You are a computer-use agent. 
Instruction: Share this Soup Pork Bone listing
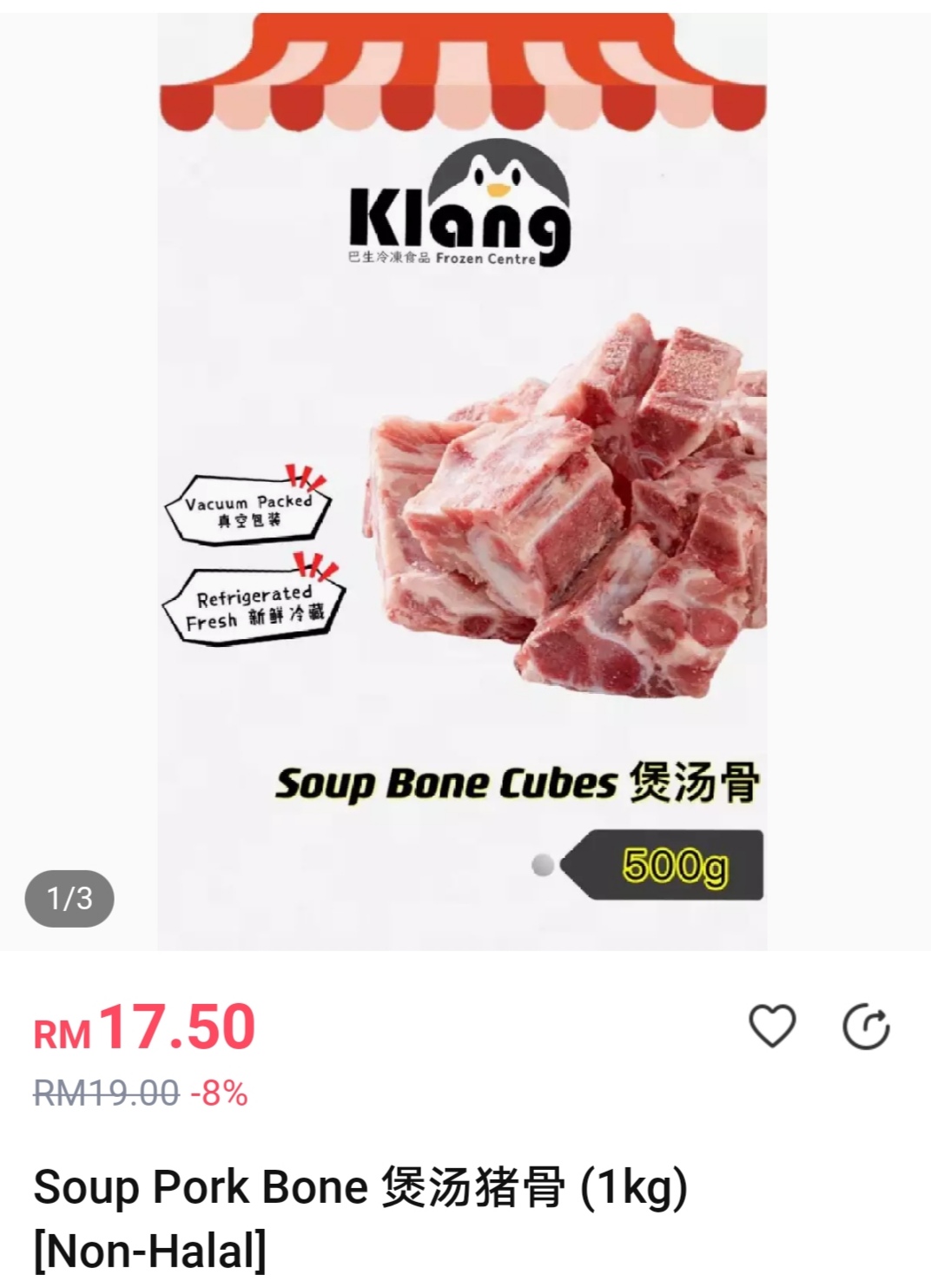(x=866, y=1027)
